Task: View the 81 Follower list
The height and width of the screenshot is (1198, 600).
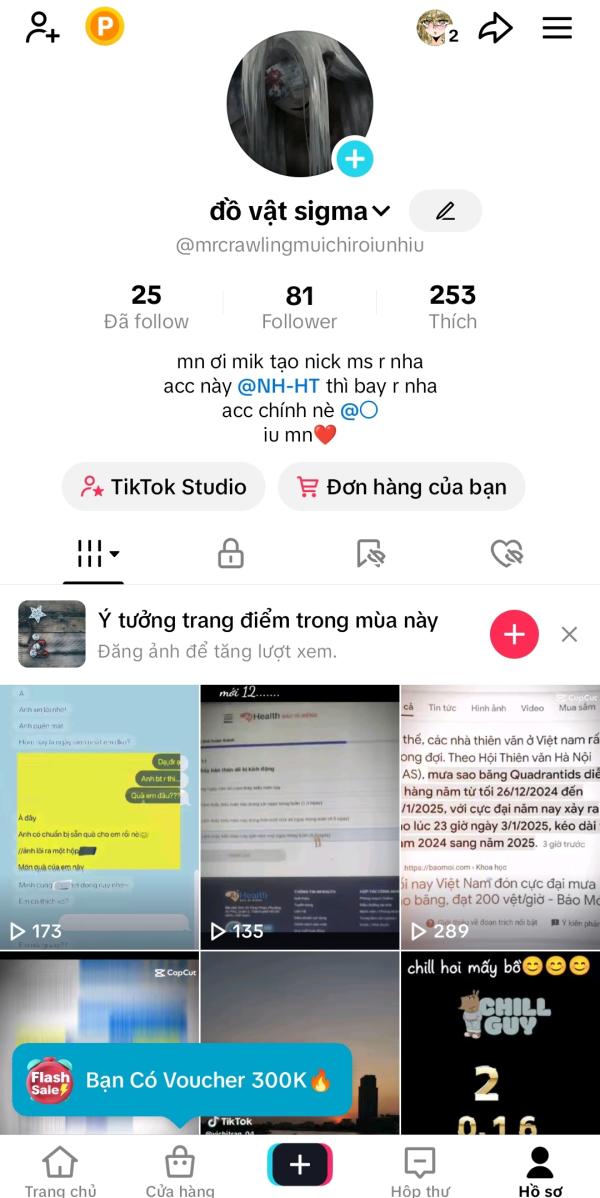Action: pos(299,306)
